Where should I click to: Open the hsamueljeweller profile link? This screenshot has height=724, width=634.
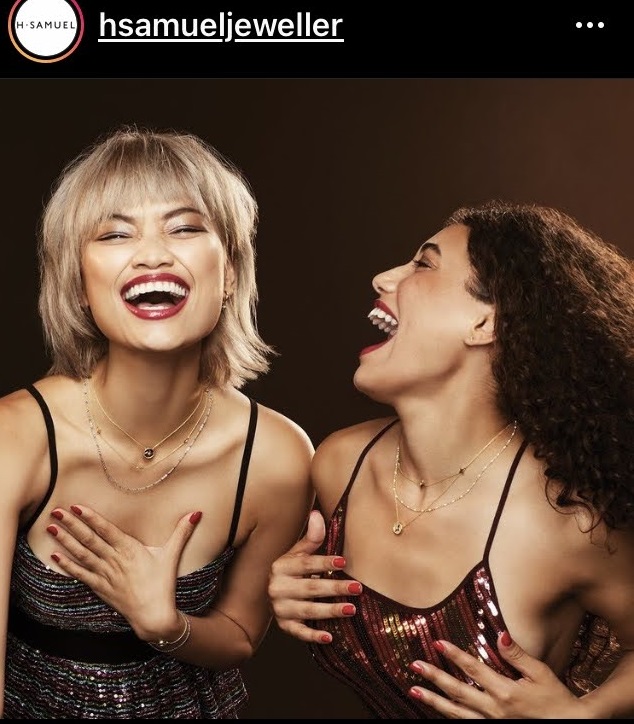pyautogui.click(x=221, y=26)
